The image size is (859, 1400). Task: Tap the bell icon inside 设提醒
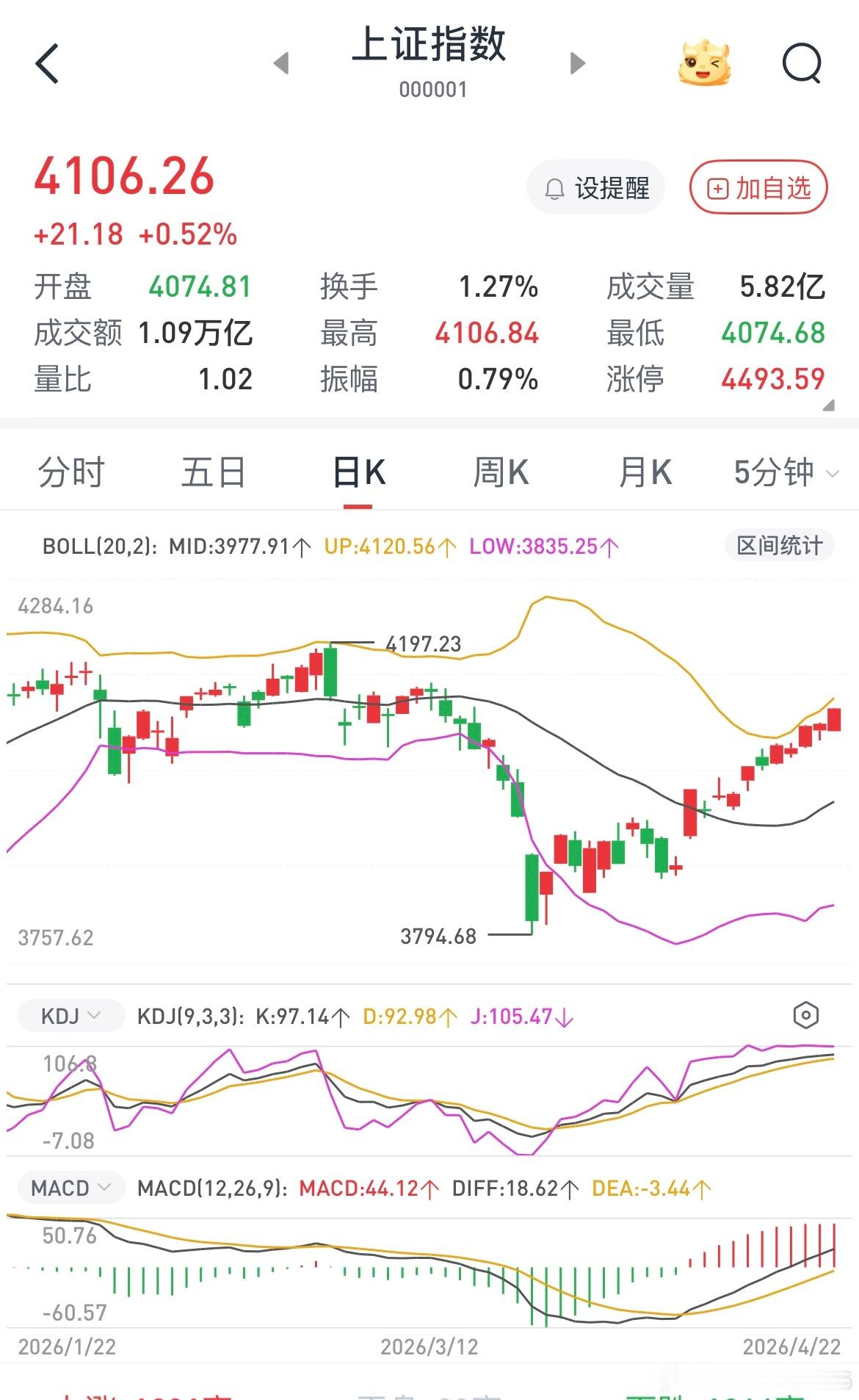pos(553,188)
